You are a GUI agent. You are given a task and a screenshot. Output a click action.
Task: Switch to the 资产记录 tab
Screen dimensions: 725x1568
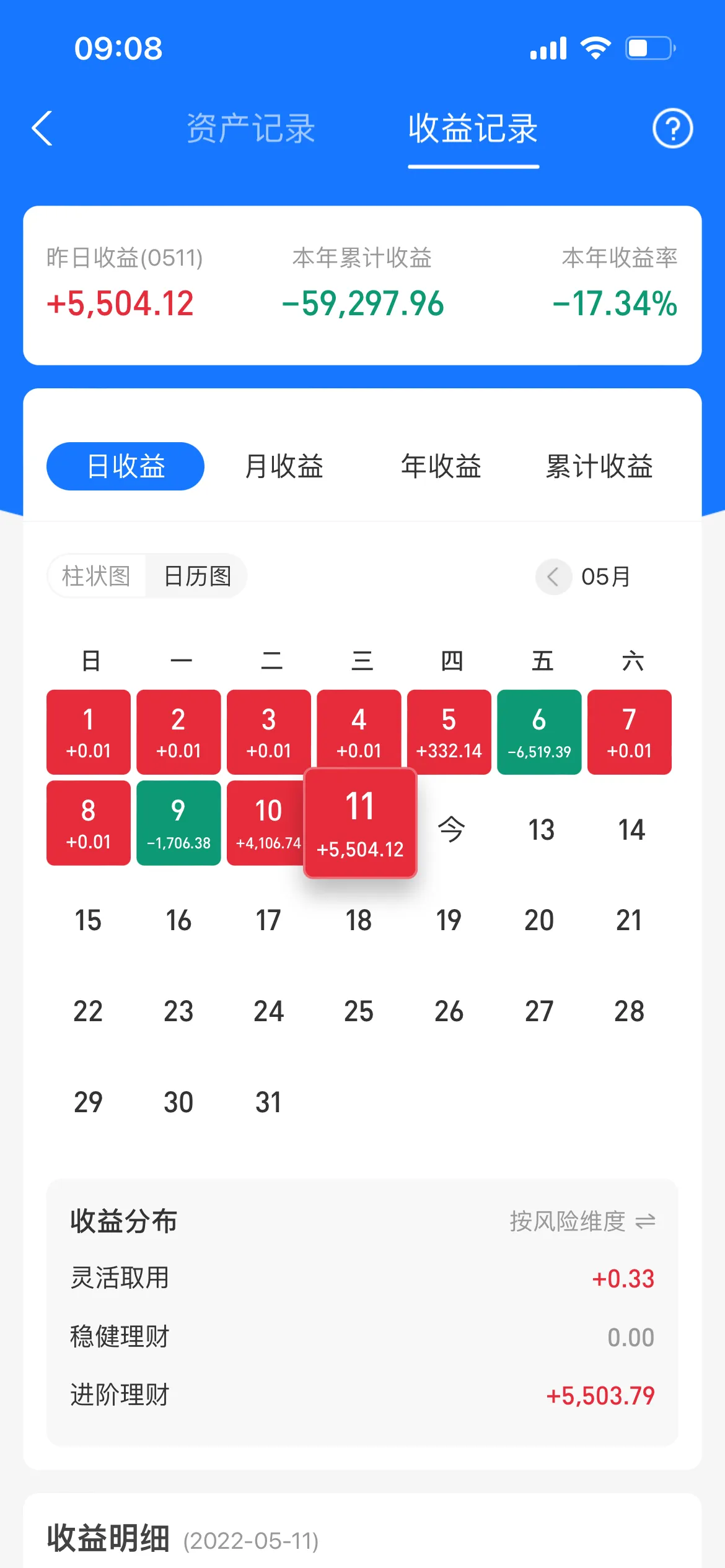[x=251, y=129]
